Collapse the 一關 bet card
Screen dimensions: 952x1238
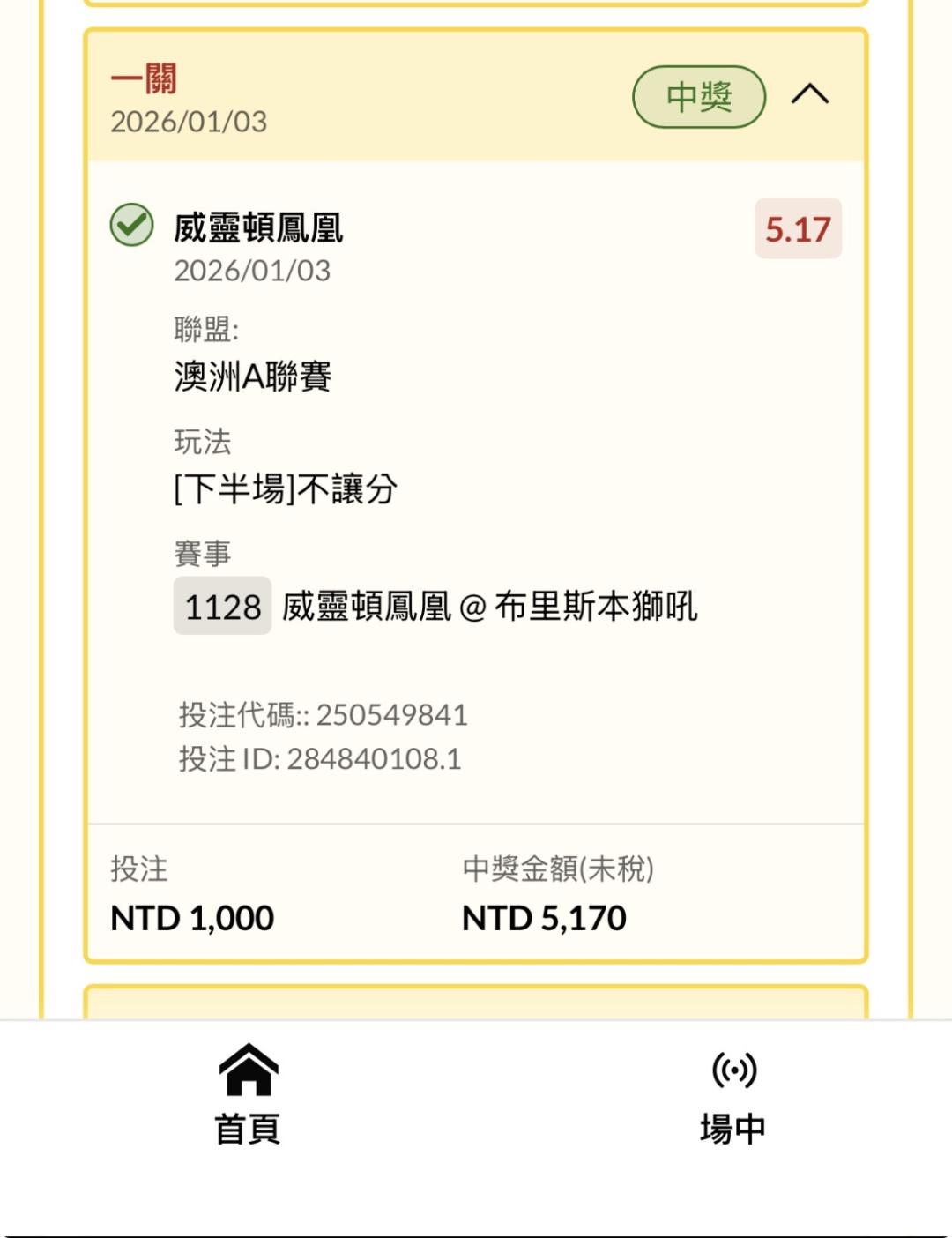(x=809, y=94)
